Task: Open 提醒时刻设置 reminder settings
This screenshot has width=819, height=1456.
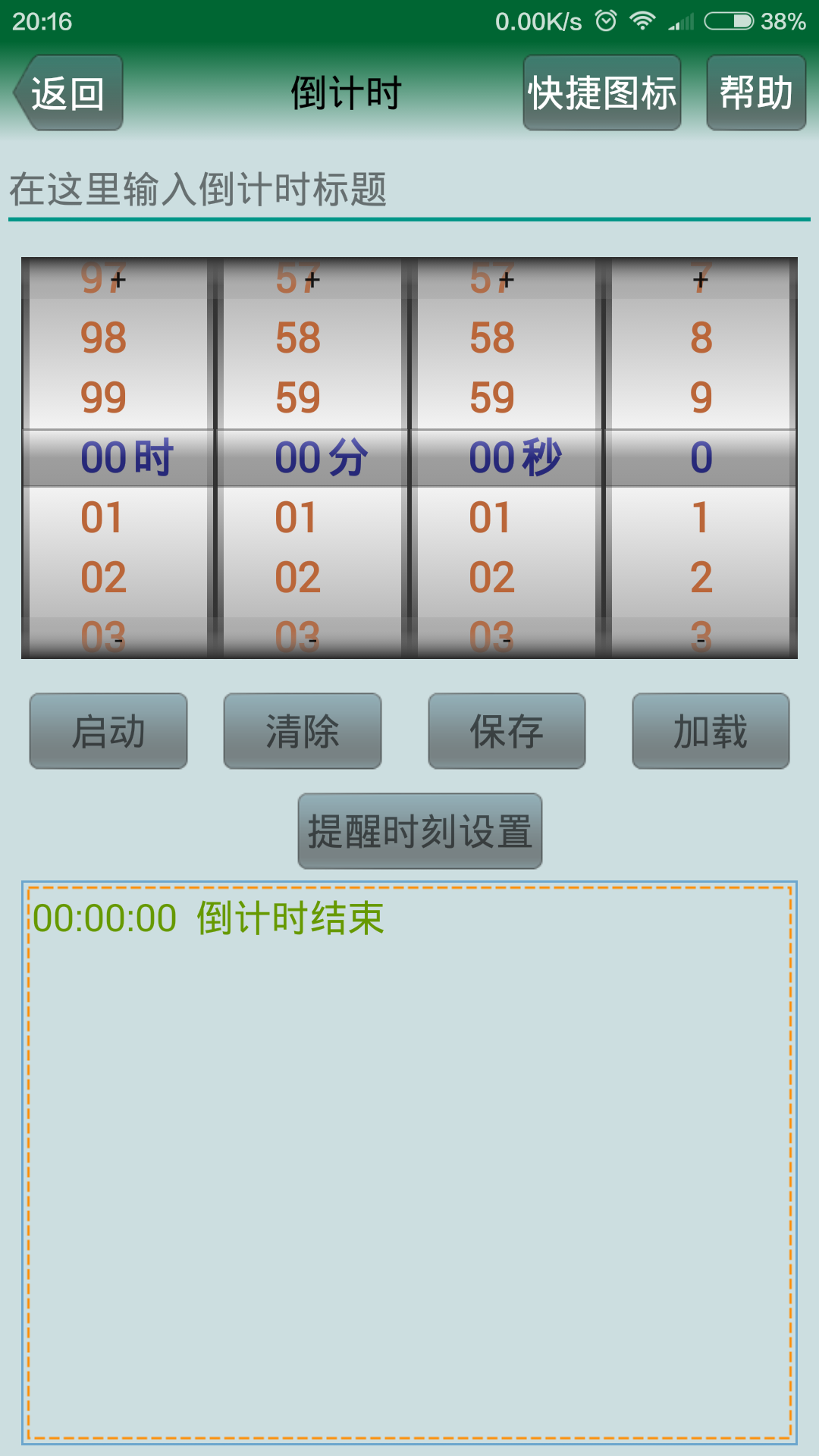Action: [x=419, y=831]
